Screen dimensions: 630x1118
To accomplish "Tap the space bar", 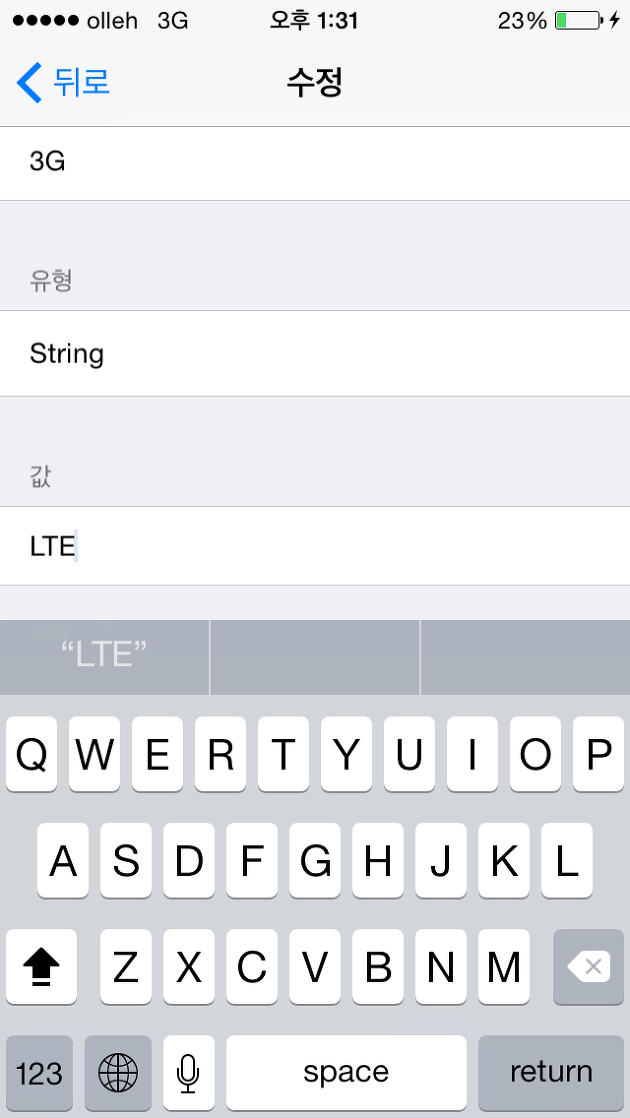I will pyautogui.click(x=346, y=1072).
